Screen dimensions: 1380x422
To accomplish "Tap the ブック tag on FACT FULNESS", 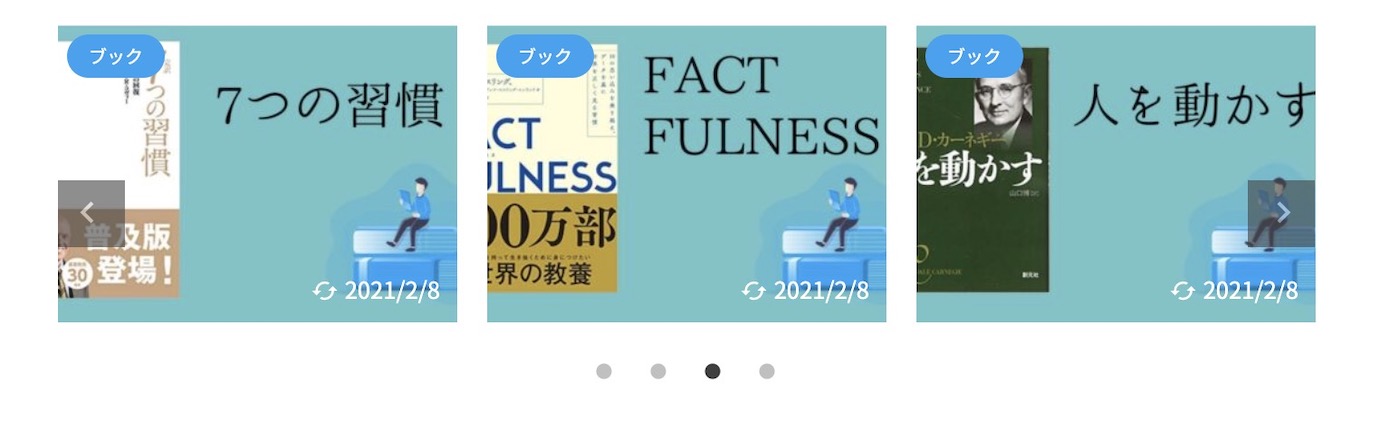I will (x=545, y=56).
